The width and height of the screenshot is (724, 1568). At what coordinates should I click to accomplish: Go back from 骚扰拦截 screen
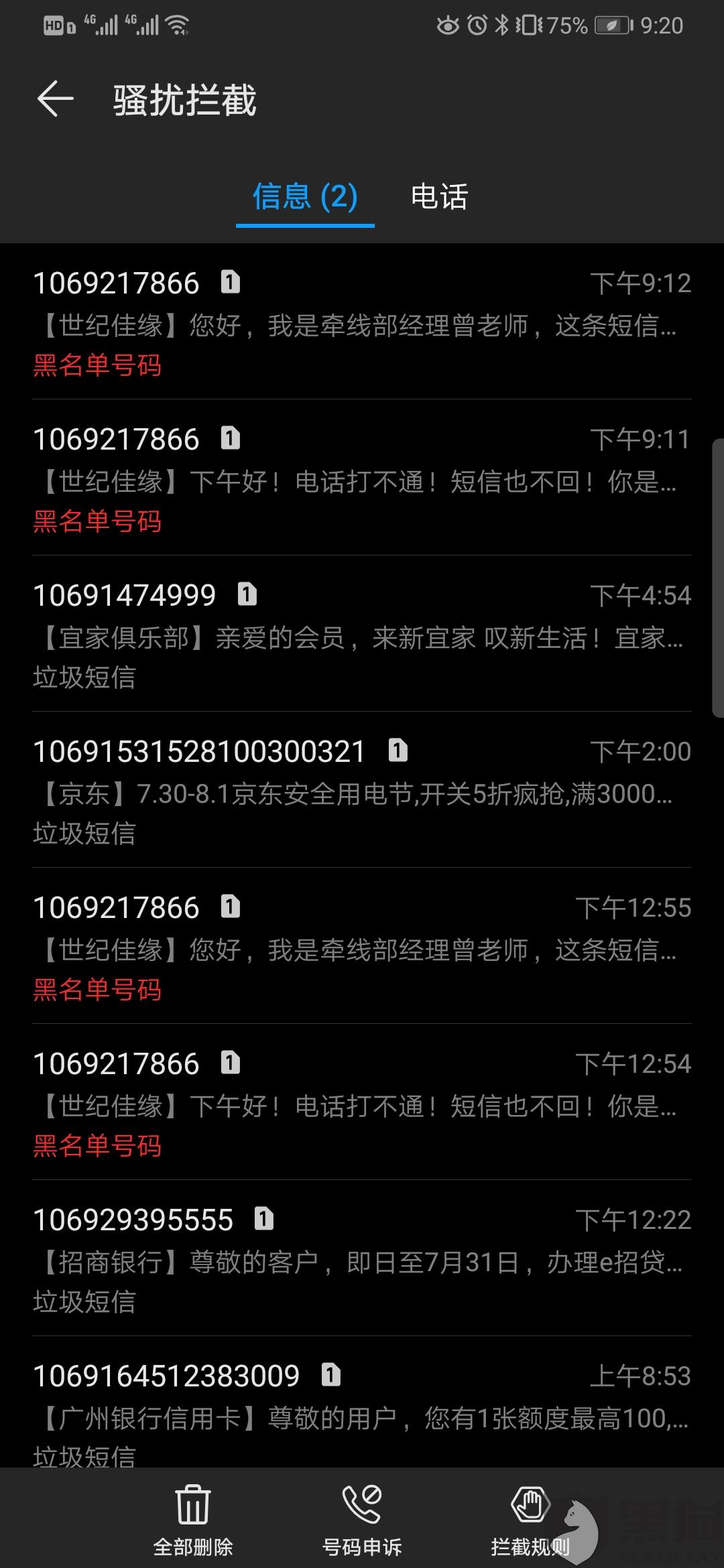[x=55, y=99]
